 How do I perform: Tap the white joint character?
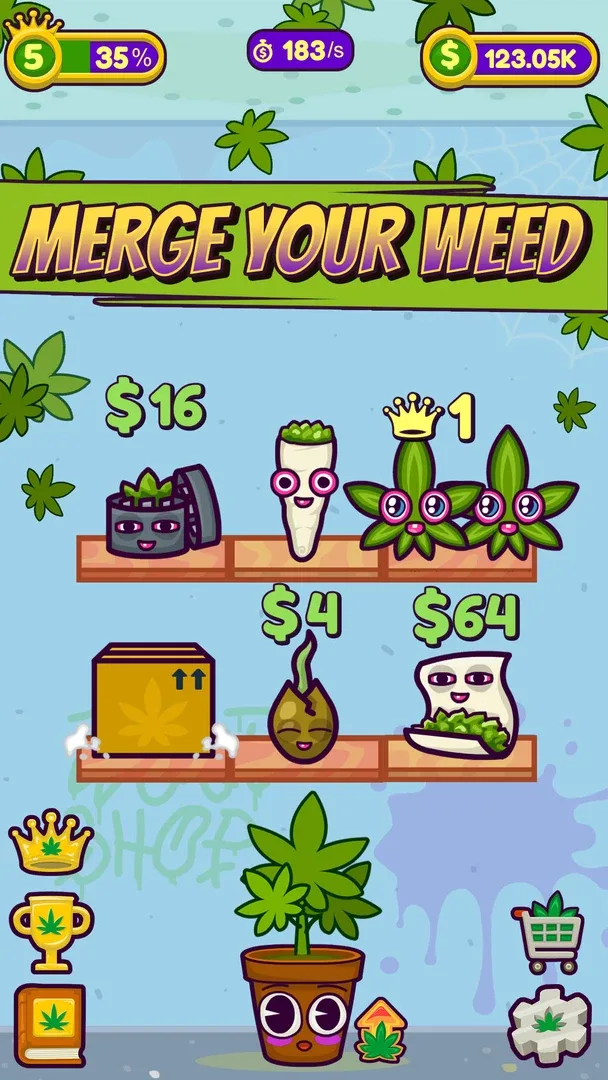[306, 492]
